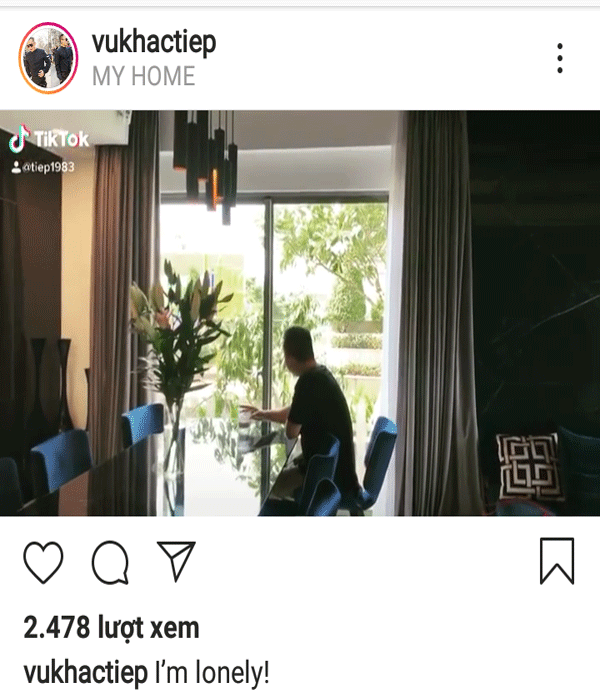Like this post with the heart

43,562
